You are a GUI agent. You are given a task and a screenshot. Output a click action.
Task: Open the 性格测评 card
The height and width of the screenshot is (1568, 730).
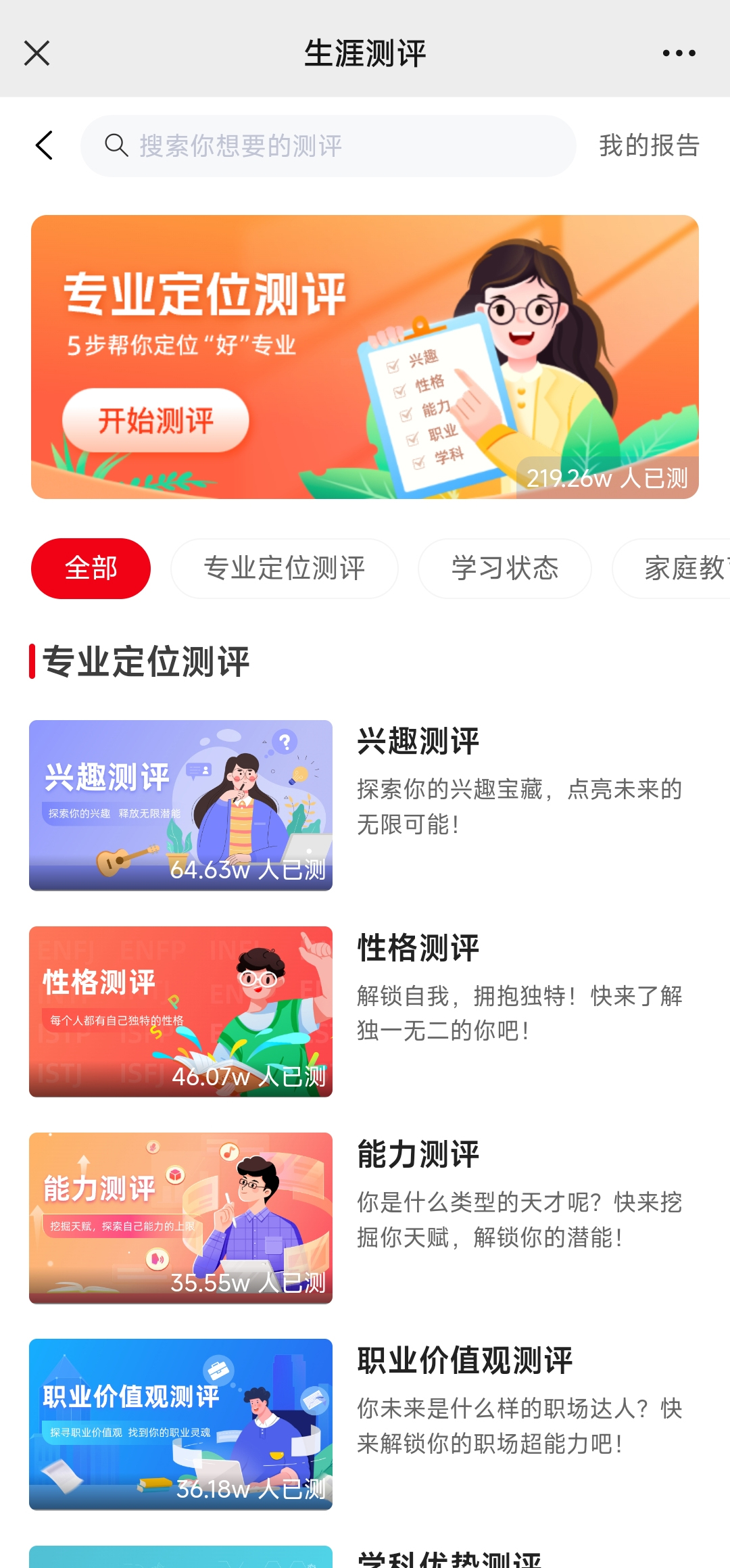[365, 1012]
